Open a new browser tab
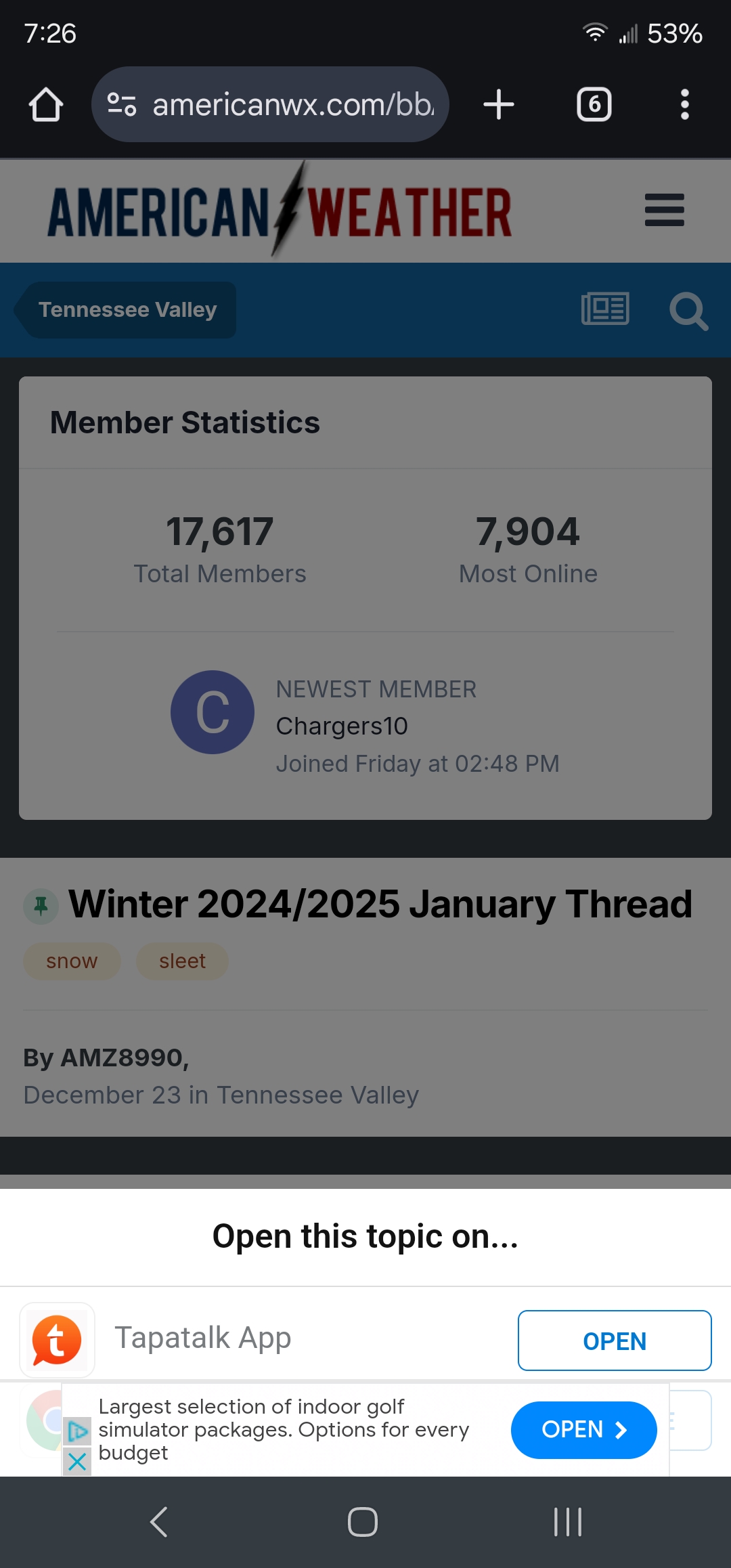 click(499, 105)
